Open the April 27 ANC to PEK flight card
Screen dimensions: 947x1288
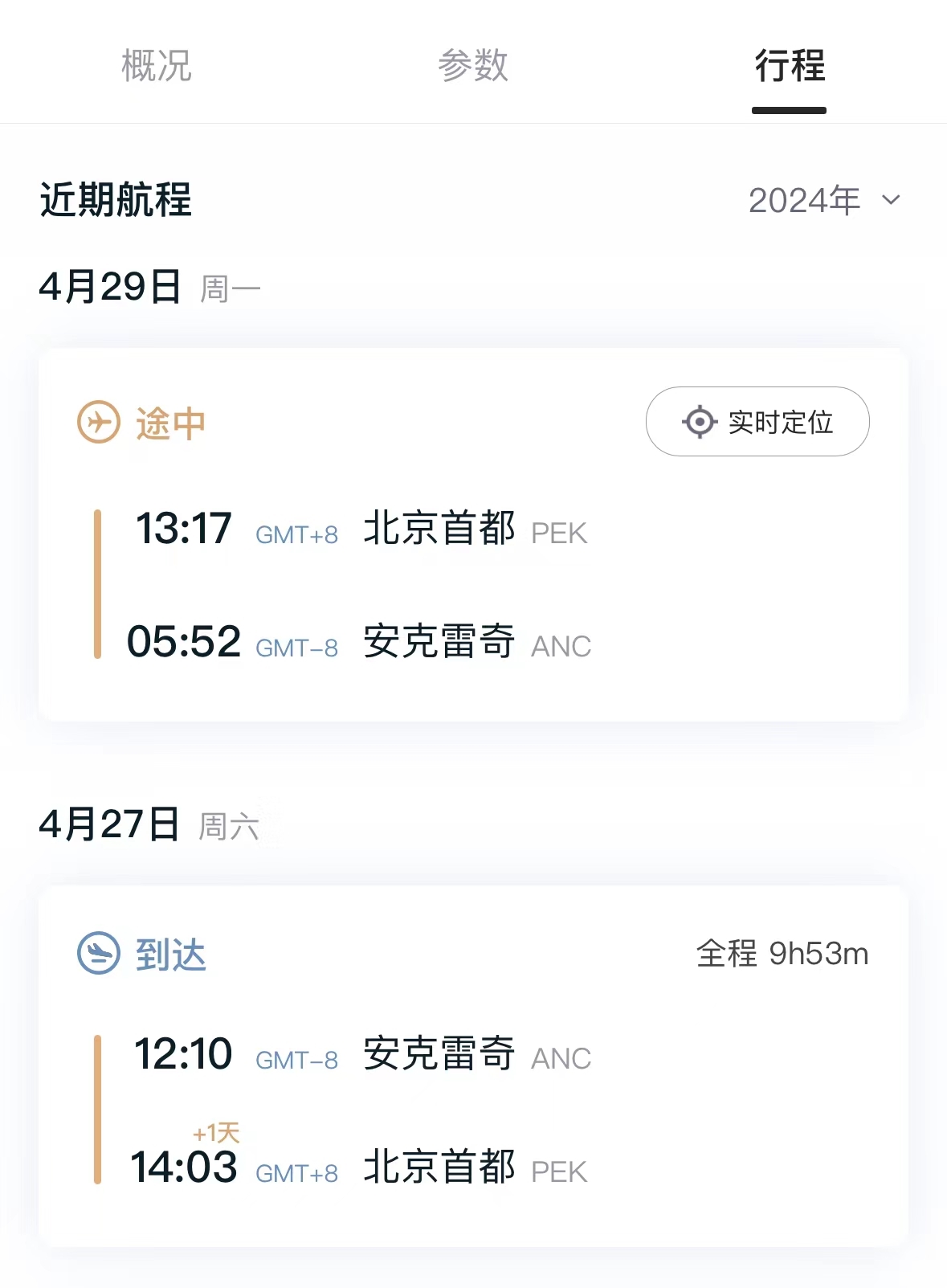(x=473, y=1109)
